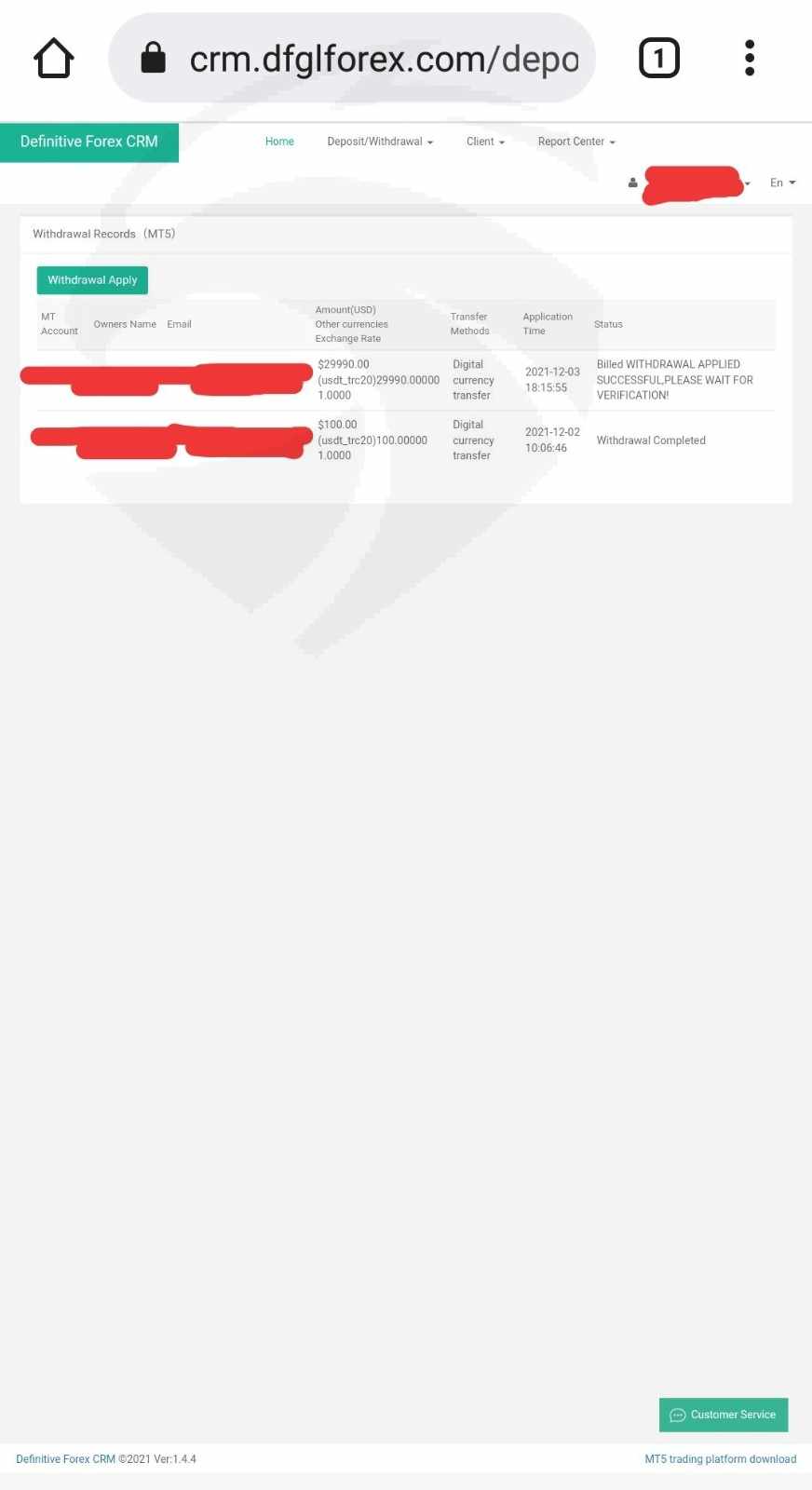Open the browser overflow menu
Viewport: 812px width, 1490px height.
750,58
